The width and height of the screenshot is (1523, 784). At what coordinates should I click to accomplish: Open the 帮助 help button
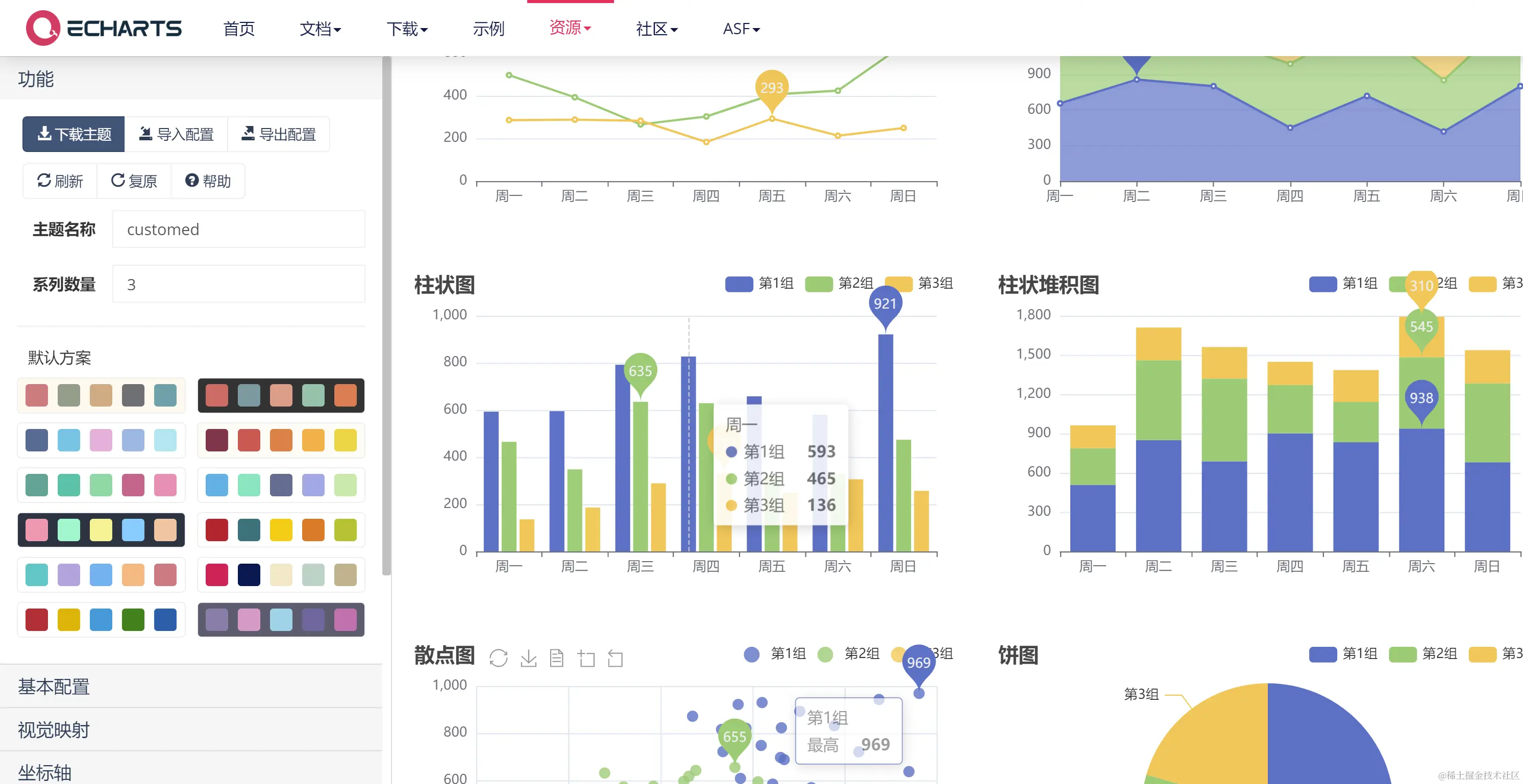(x=208, y=181)
